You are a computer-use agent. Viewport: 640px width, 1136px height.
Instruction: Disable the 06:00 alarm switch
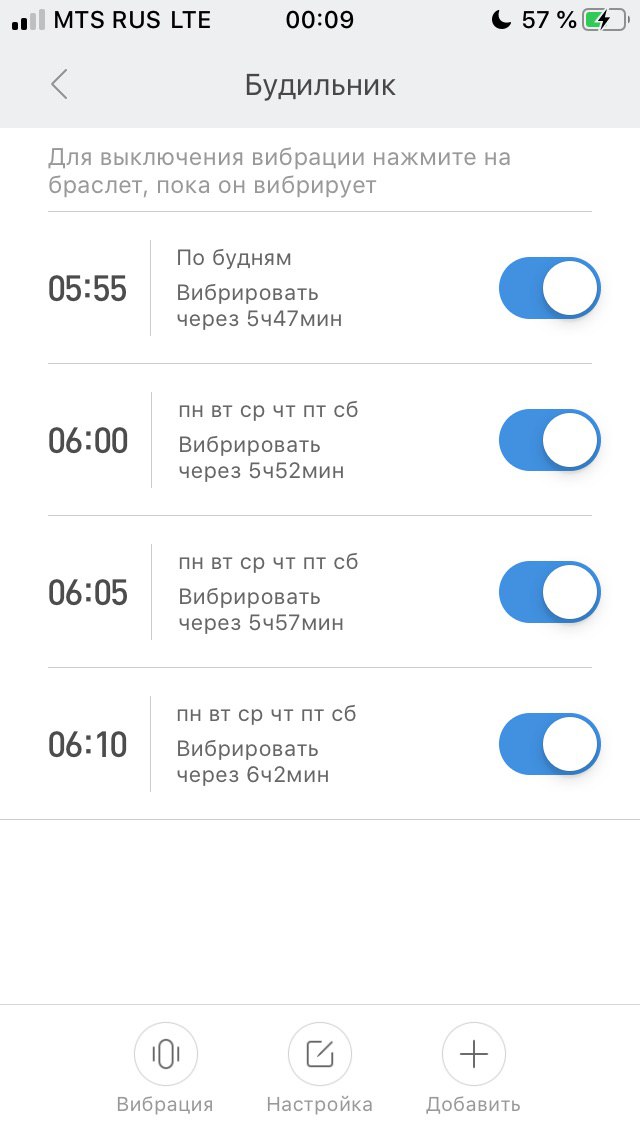[x=549, y=440]
